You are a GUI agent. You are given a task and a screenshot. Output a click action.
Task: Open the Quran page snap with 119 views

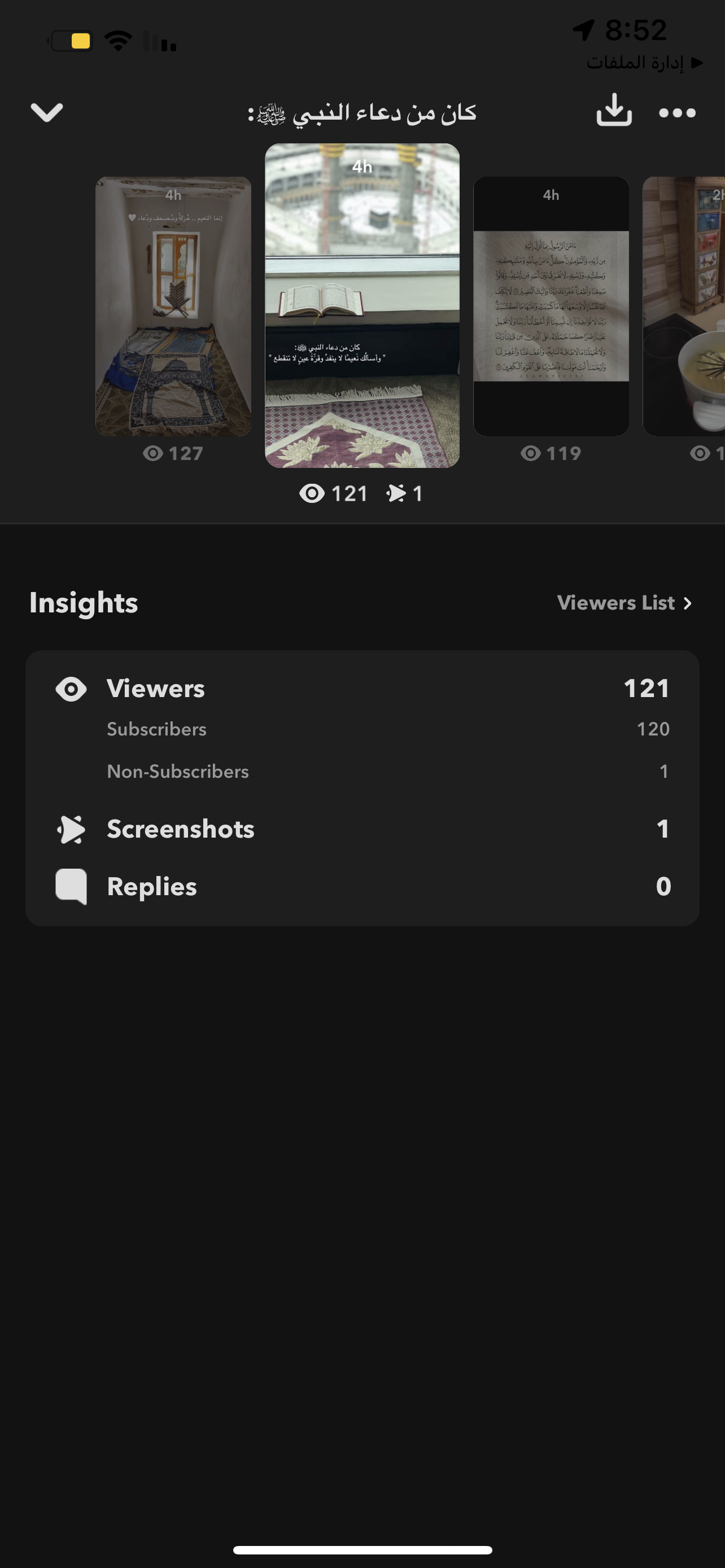click(551, 306)
